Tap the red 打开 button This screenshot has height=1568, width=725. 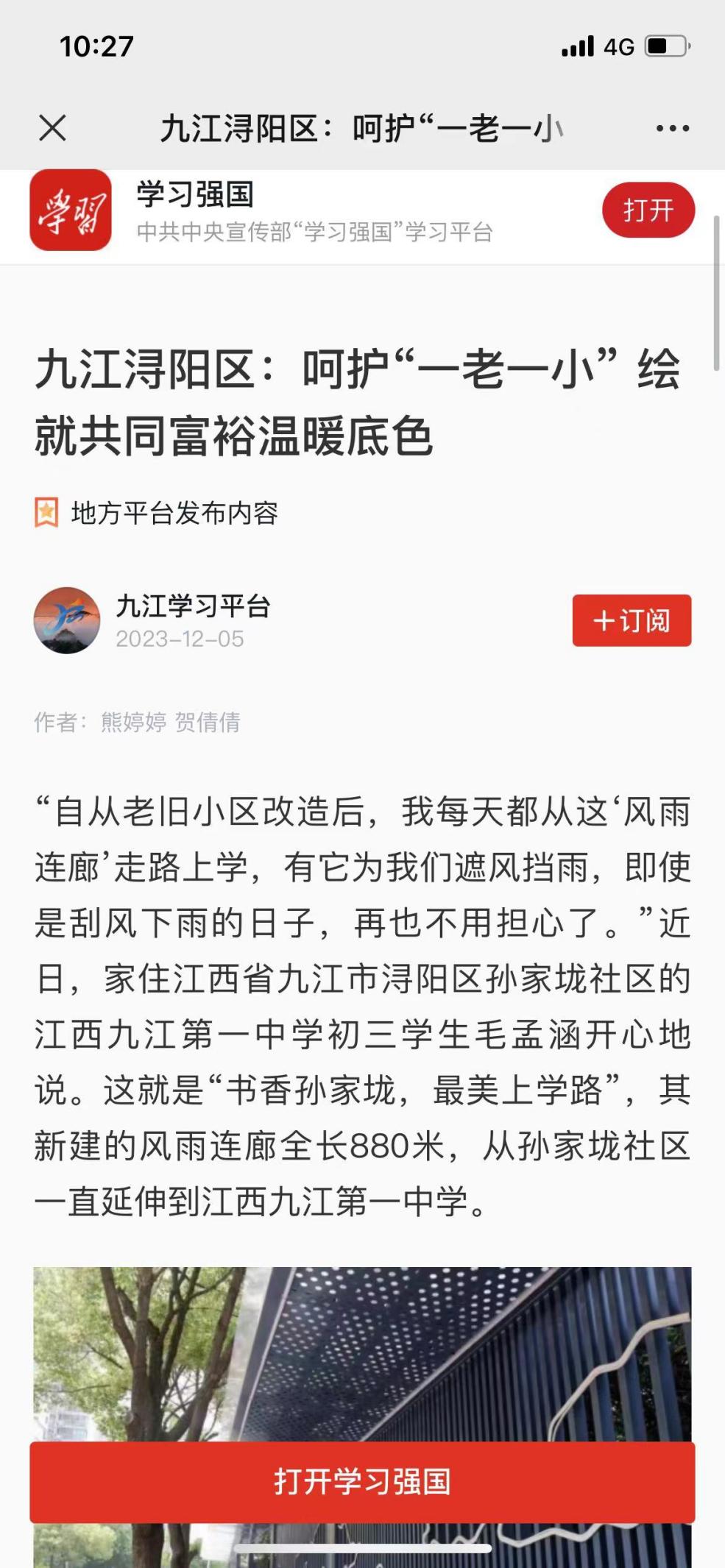(648, 210)
